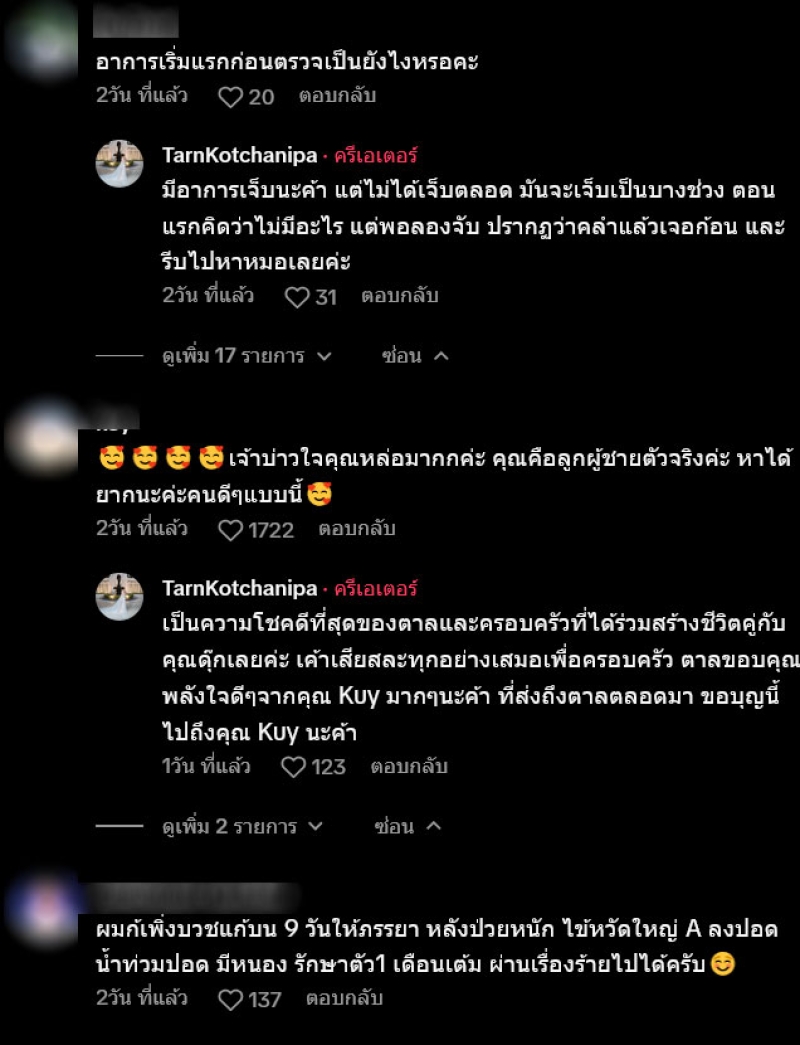
Task: Like the comment asking about first symptoms
Action: click(231, 97)
